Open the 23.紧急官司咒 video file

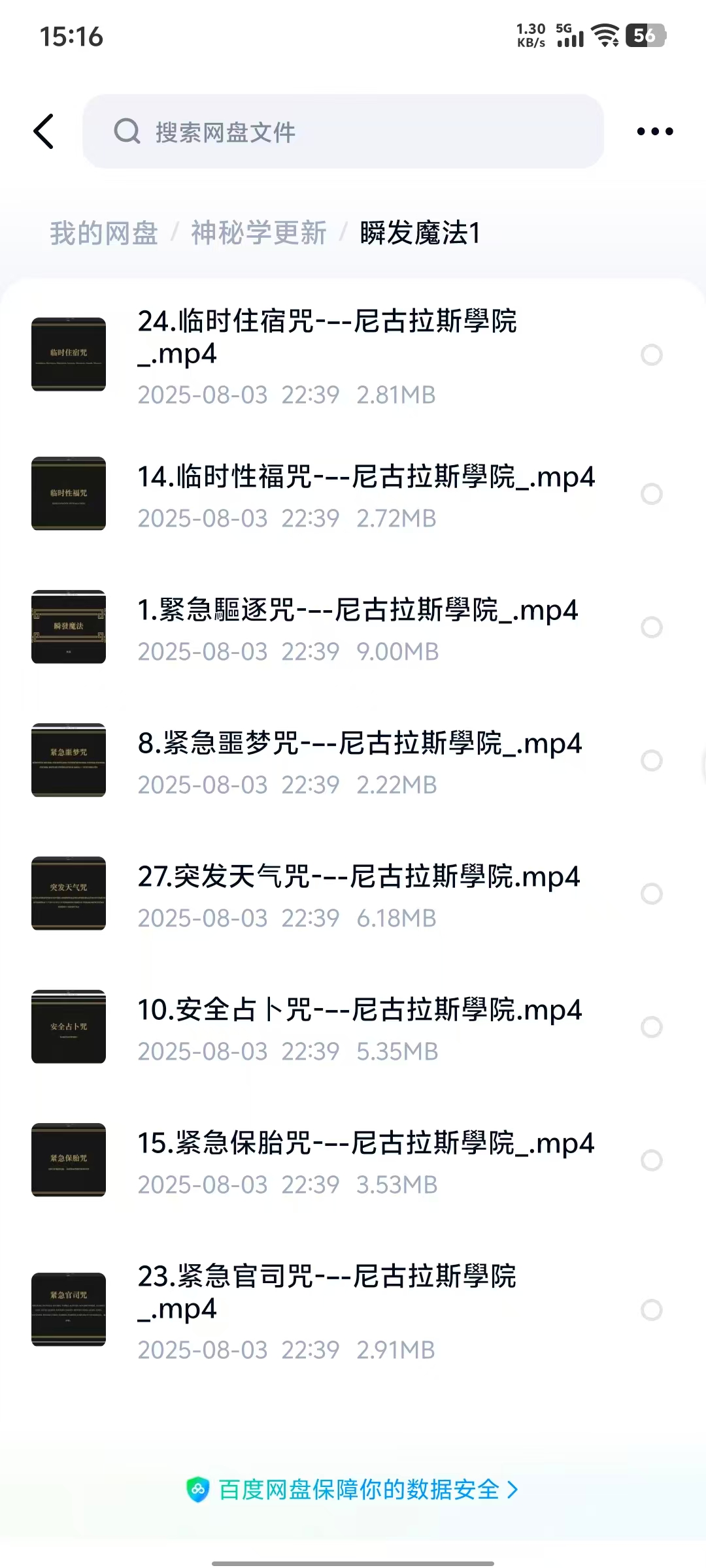[327, 1309]
